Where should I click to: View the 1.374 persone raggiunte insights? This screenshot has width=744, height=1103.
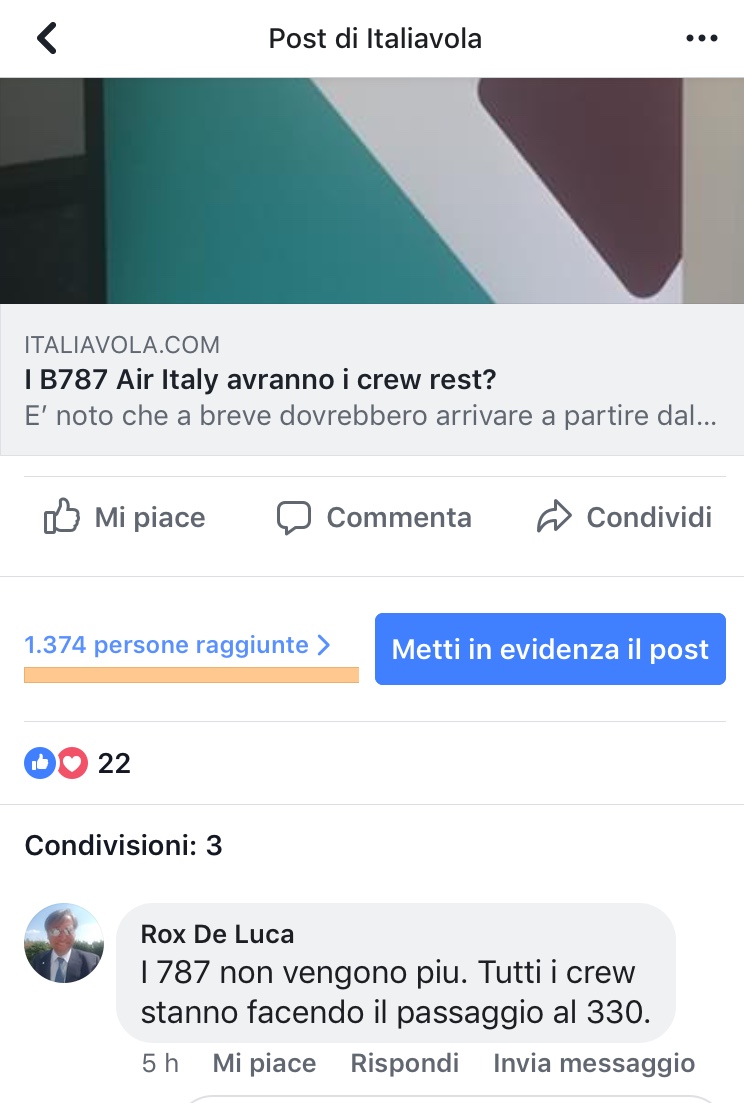(177, 646)
